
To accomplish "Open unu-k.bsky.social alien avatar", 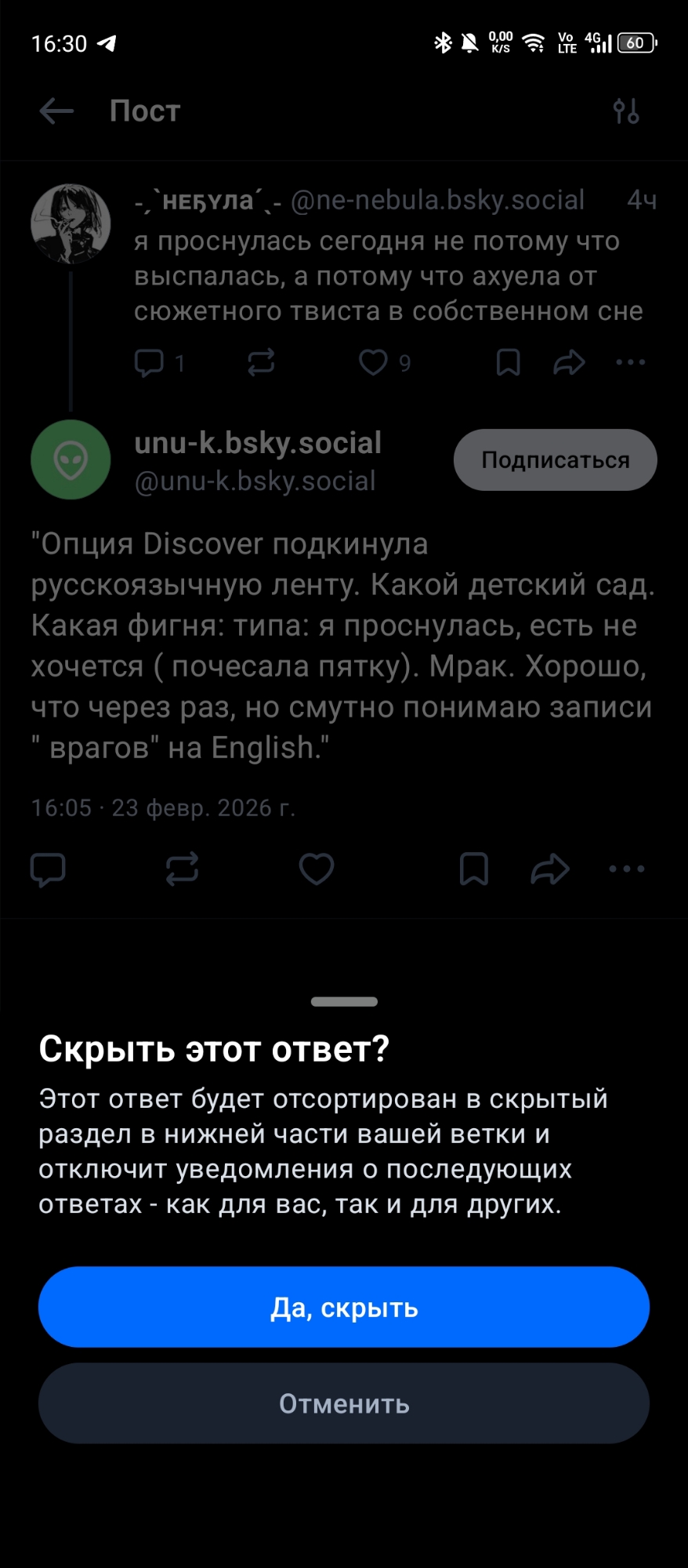I will [x=71, y=459].
